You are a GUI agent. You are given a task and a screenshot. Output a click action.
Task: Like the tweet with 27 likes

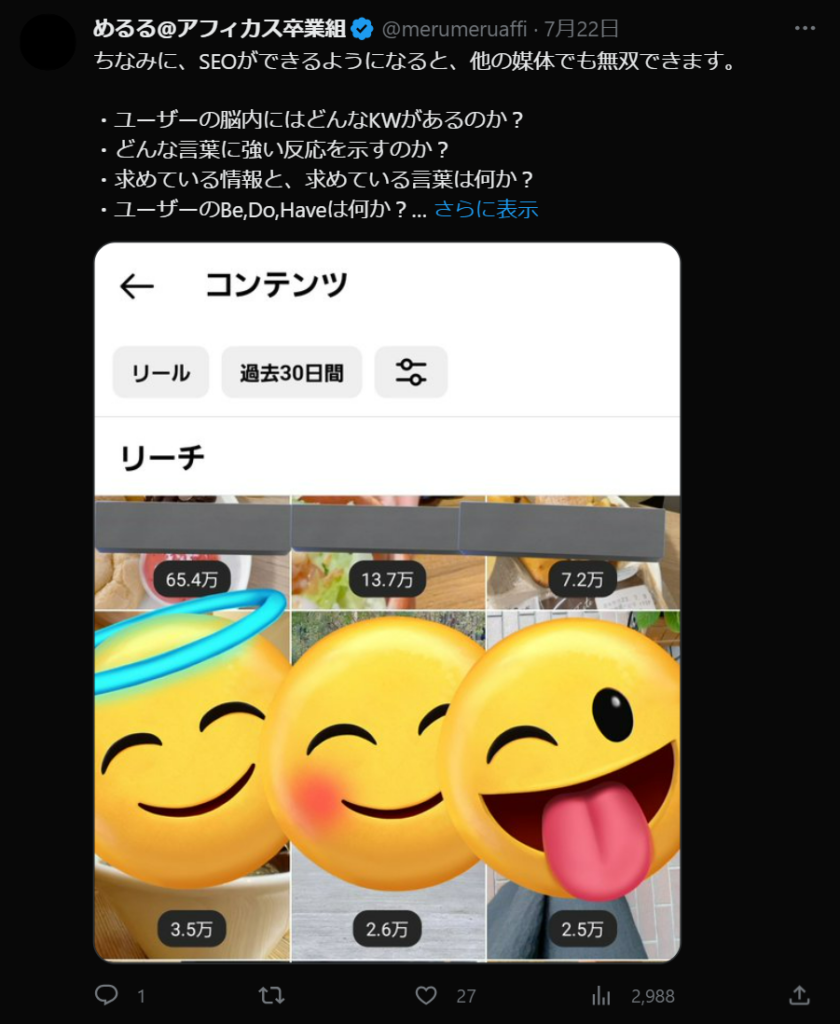pos(427,995)
